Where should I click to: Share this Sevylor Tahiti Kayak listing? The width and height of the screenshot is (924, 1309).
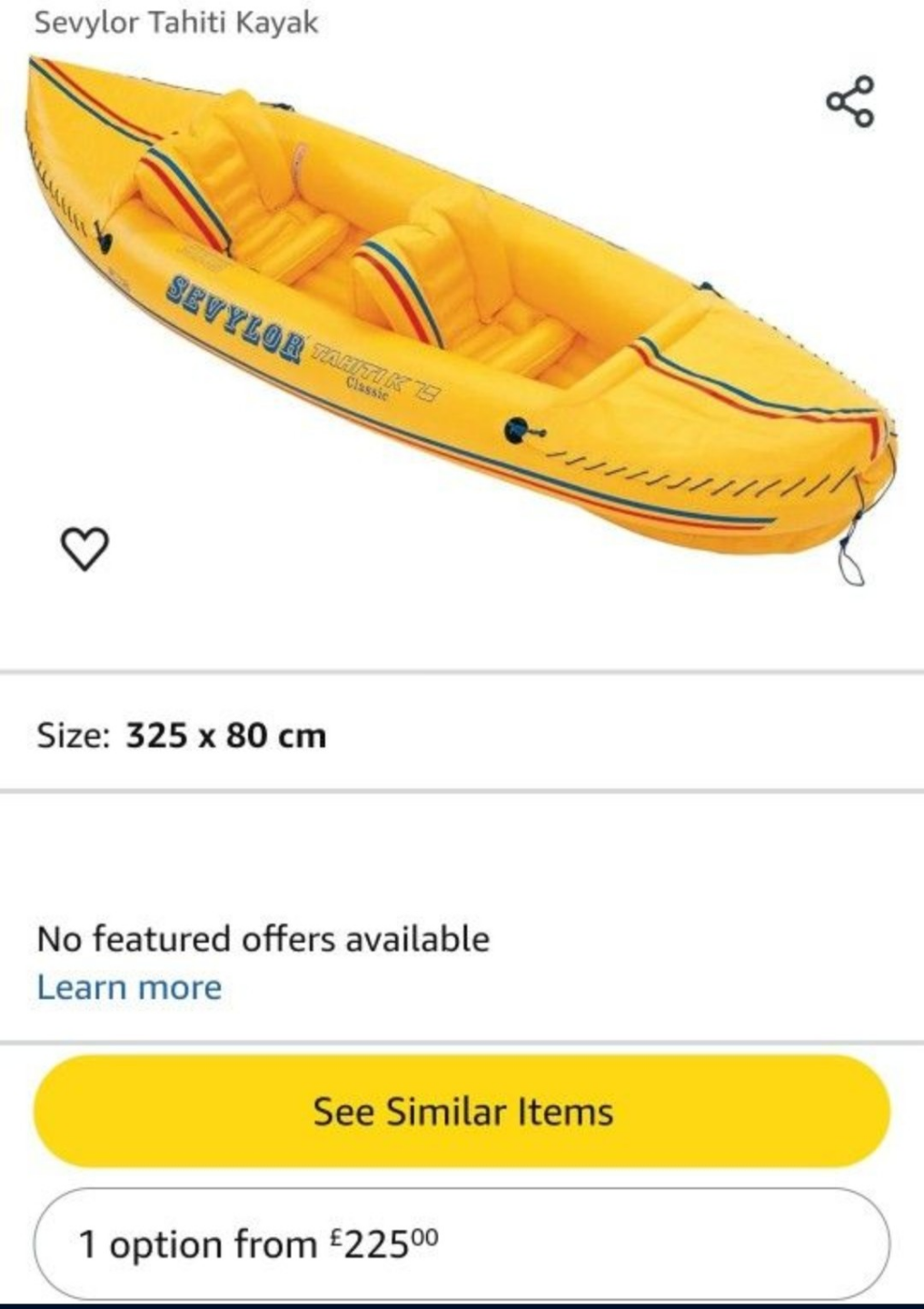coord(850,101)
